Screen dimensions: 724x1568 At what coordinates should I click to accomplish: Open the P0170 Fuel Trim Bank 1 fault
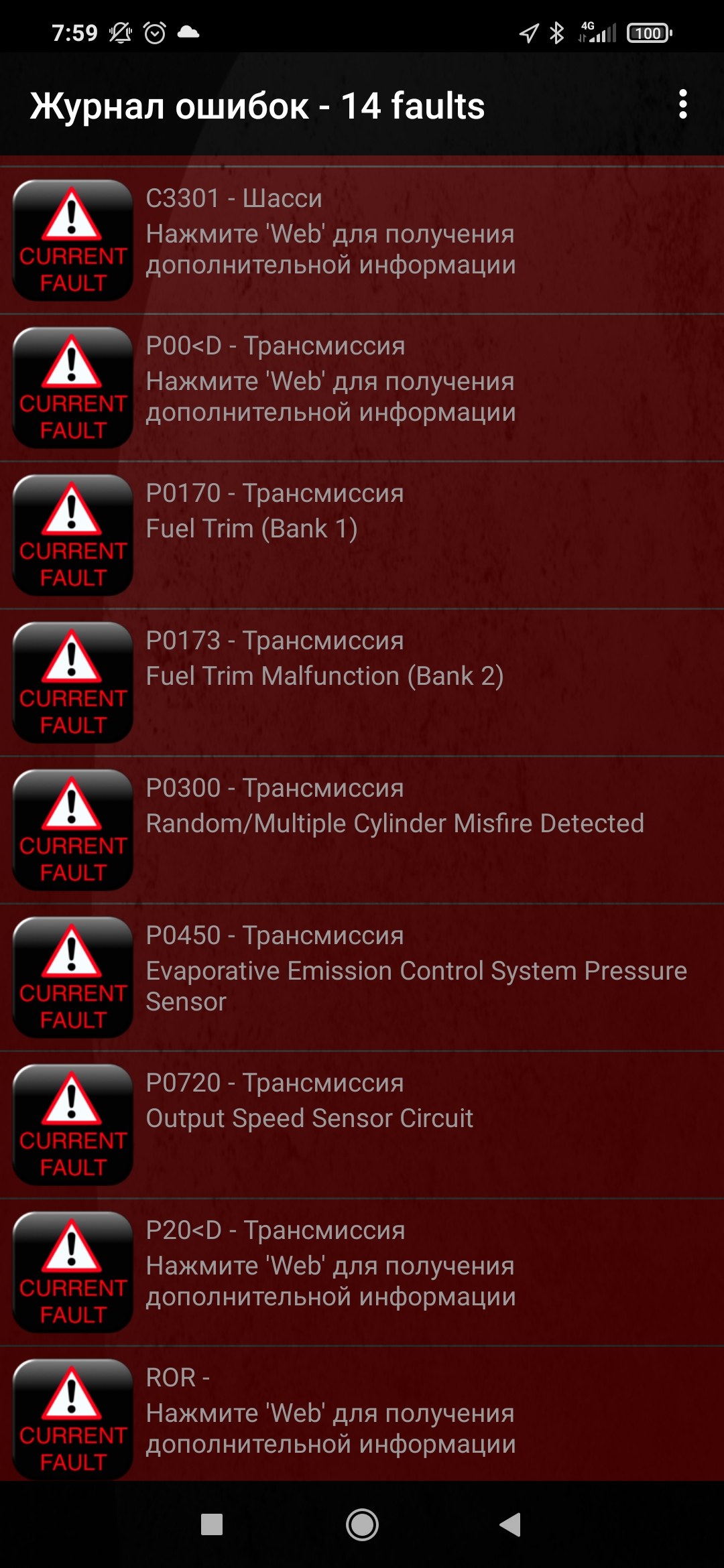tap(362, 535)
